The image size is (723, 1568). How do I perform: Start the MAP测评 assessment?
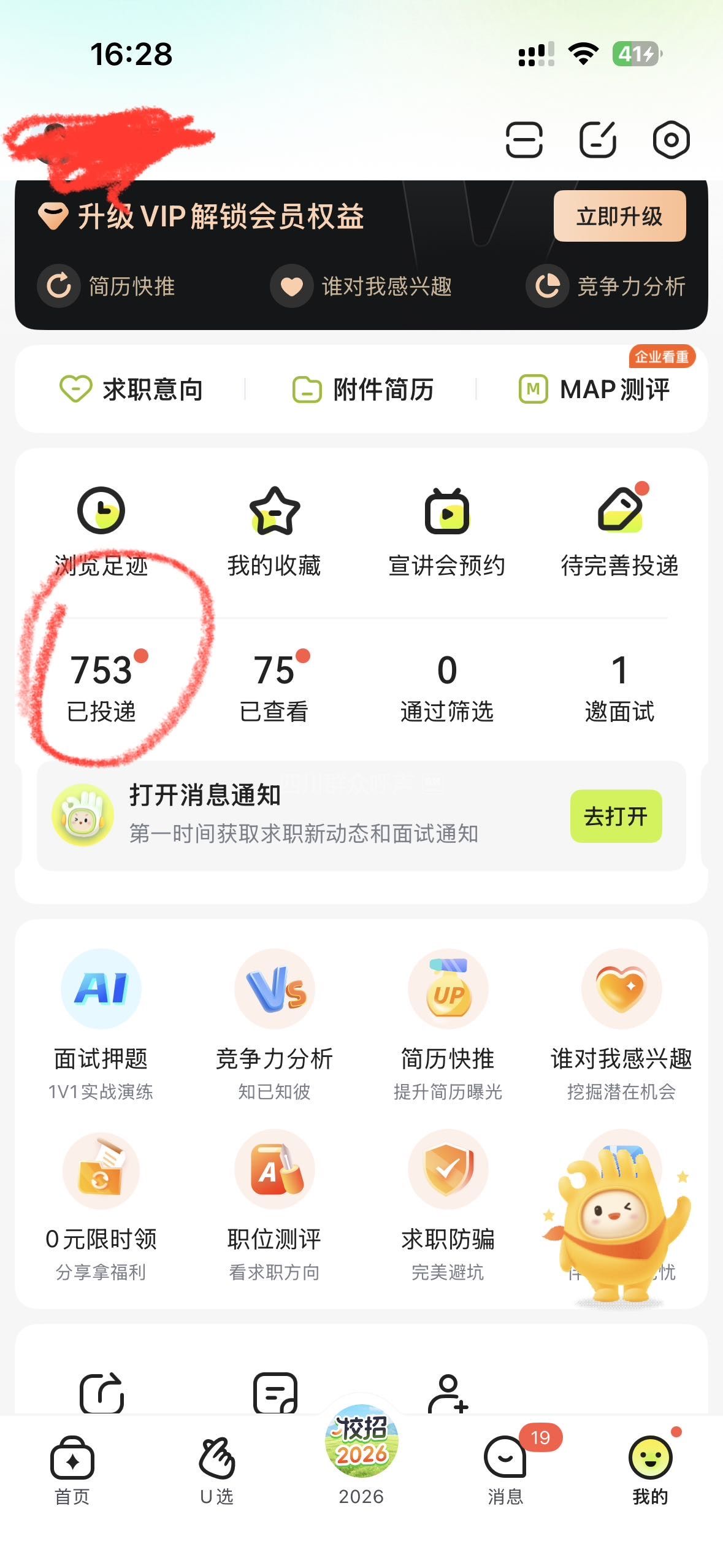click(x=594, y=390)
